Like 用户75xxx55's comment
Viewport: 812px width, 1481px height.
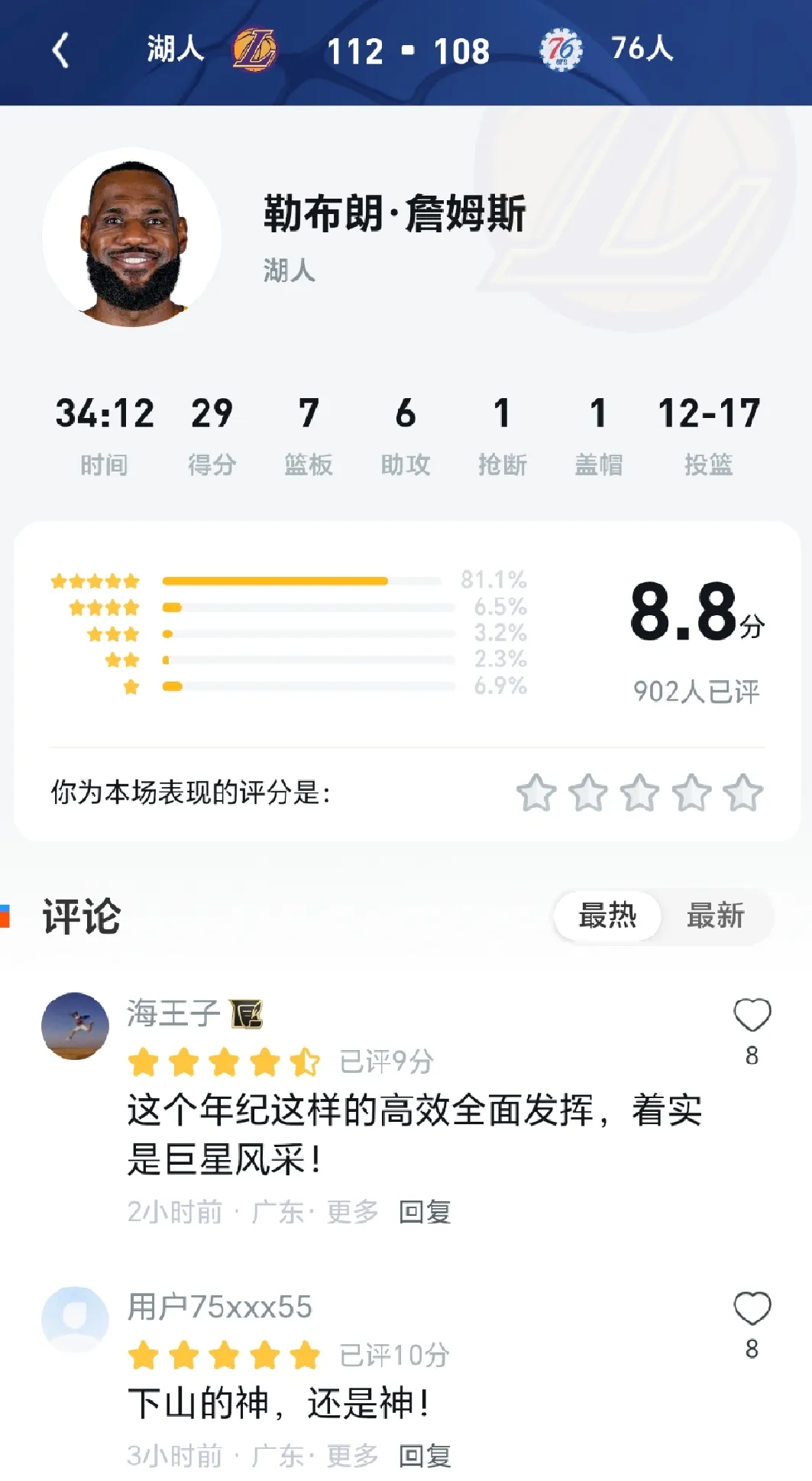click(x=752, y=1309)
